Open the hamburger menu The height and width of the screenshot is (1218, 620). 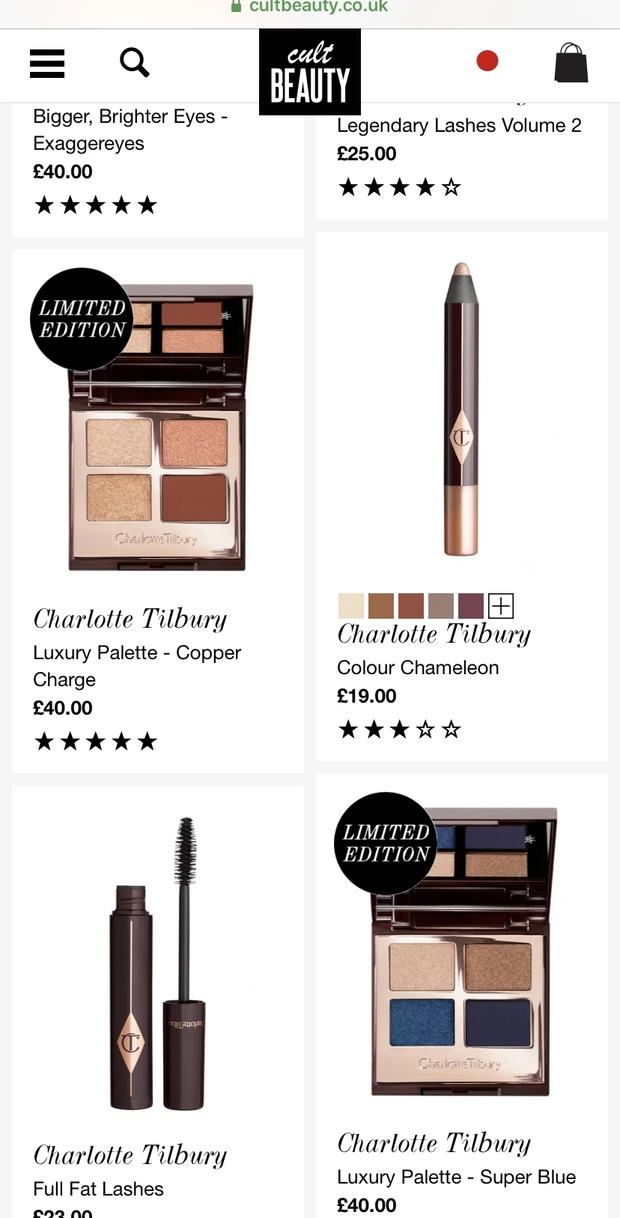point(47,64)
